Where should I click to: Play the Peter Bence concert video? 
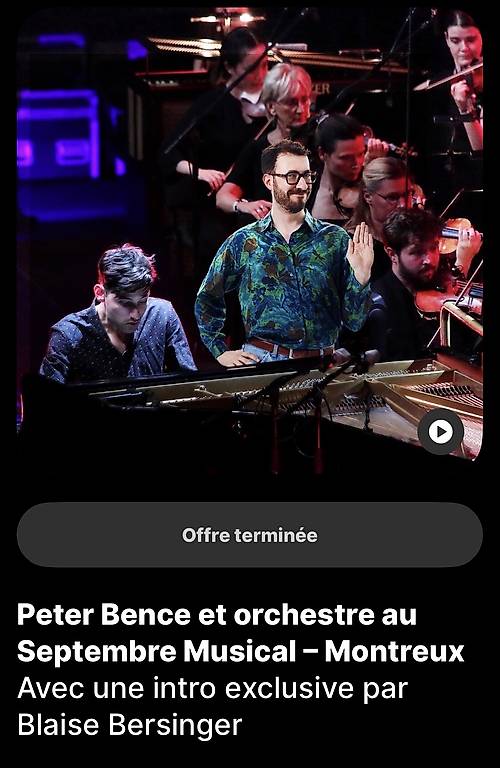[x=440, y=432]
